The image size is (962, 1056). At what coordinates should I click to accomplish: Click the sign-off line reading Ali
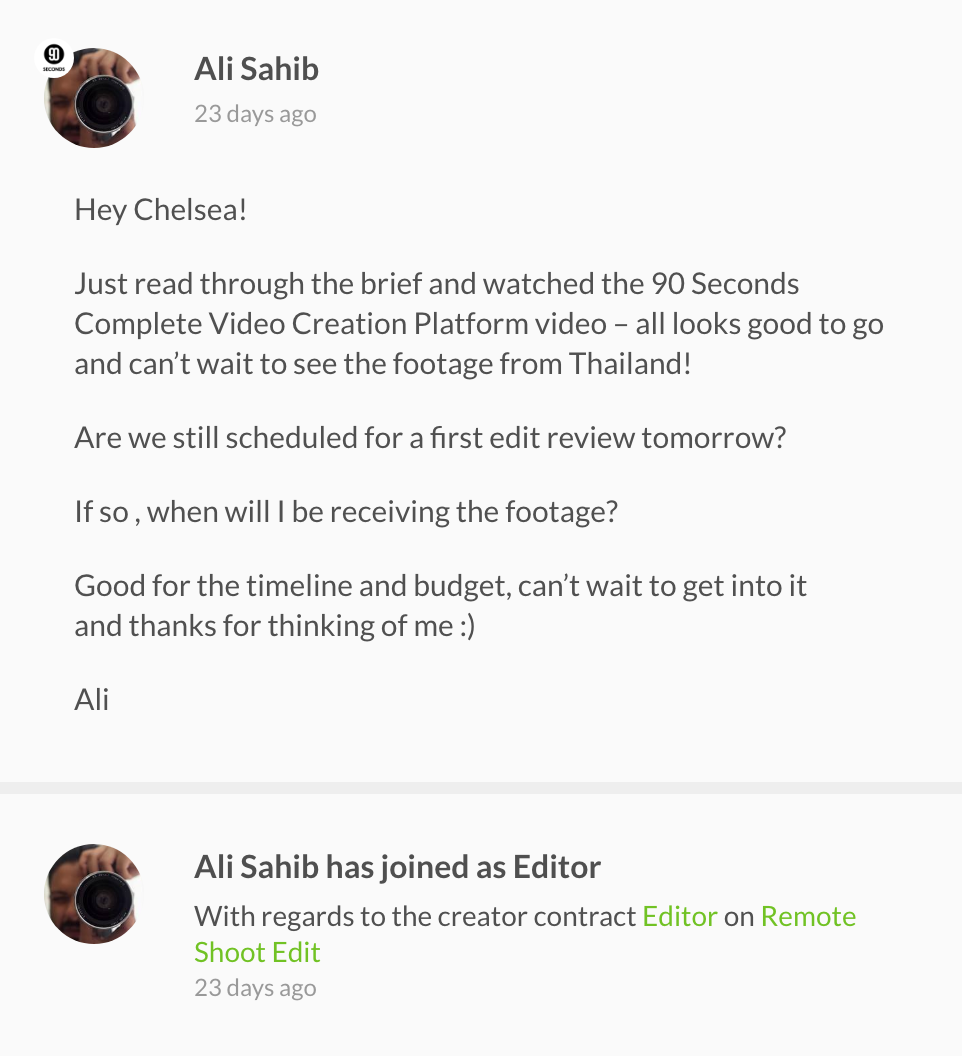point(91,699)
